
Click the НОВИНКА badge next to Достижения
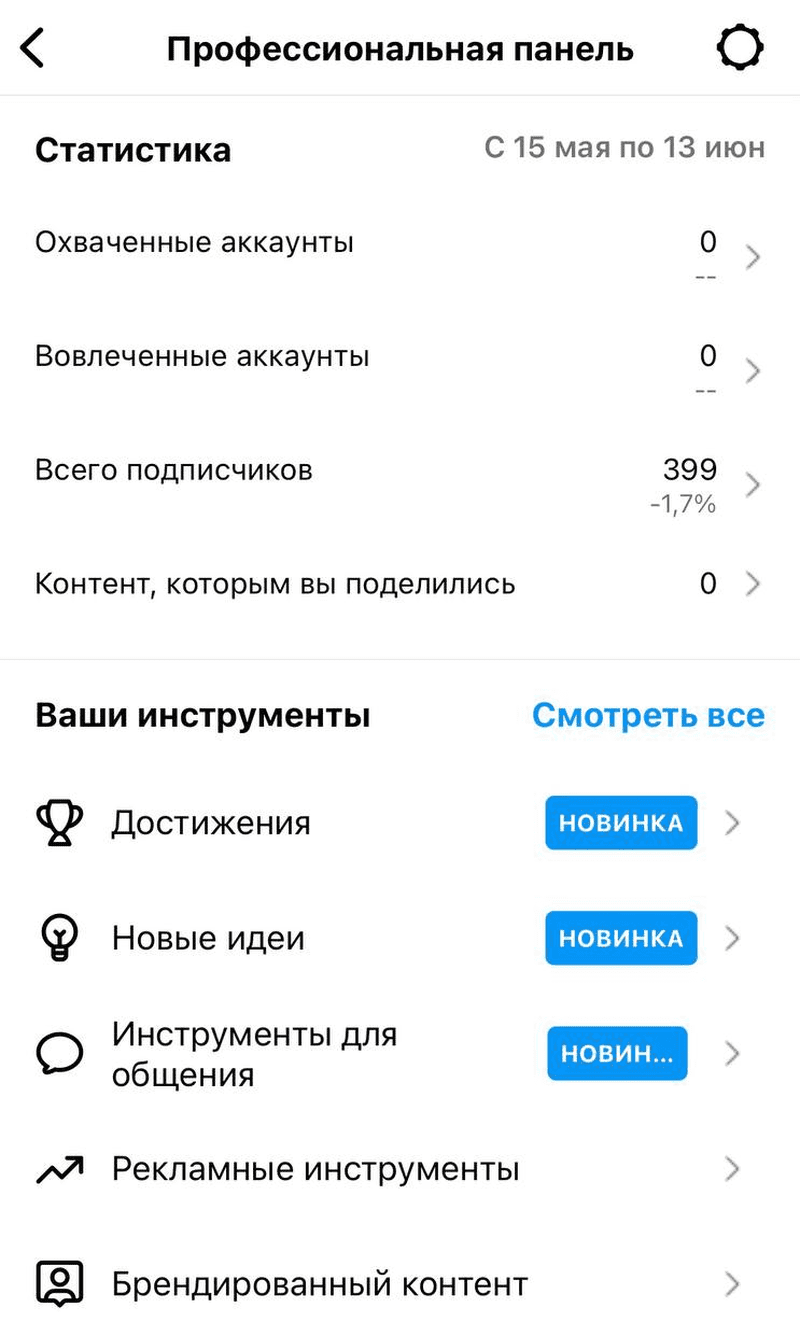pos(620,822)
